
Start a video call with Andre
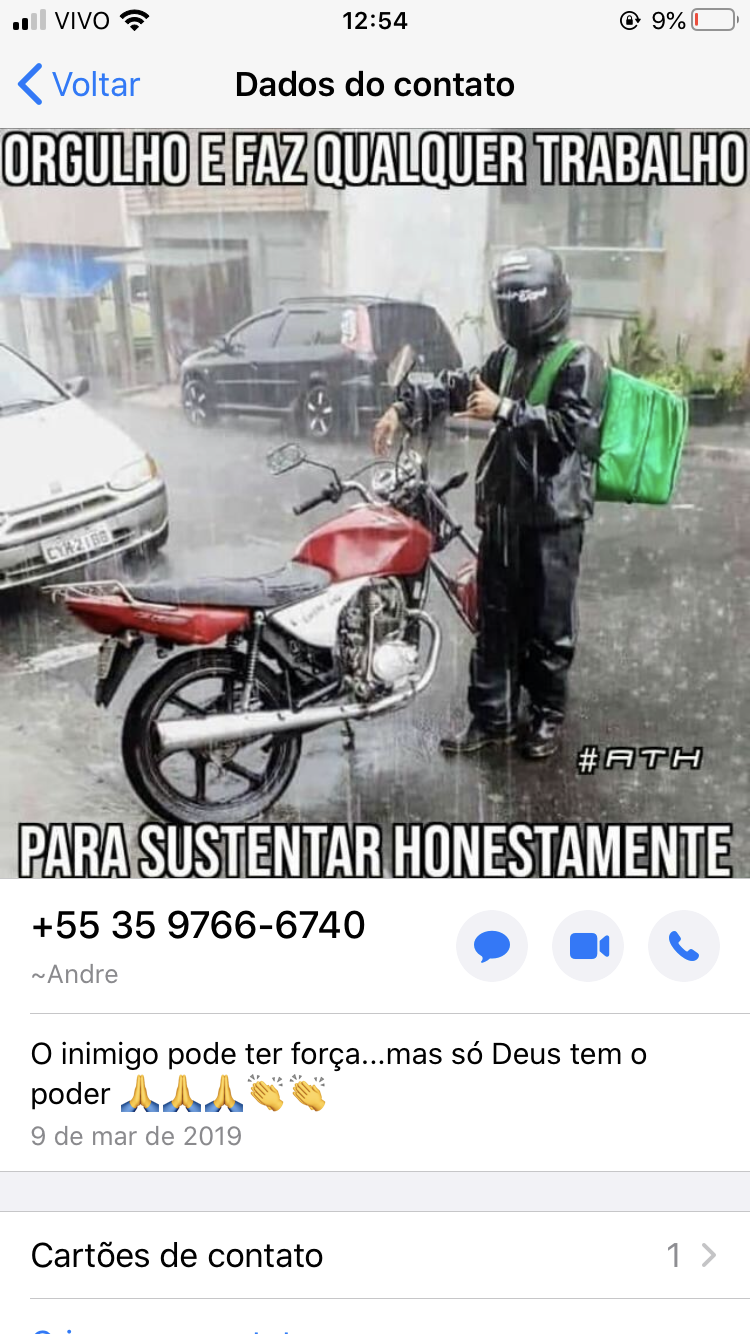(x=588, y=946)
